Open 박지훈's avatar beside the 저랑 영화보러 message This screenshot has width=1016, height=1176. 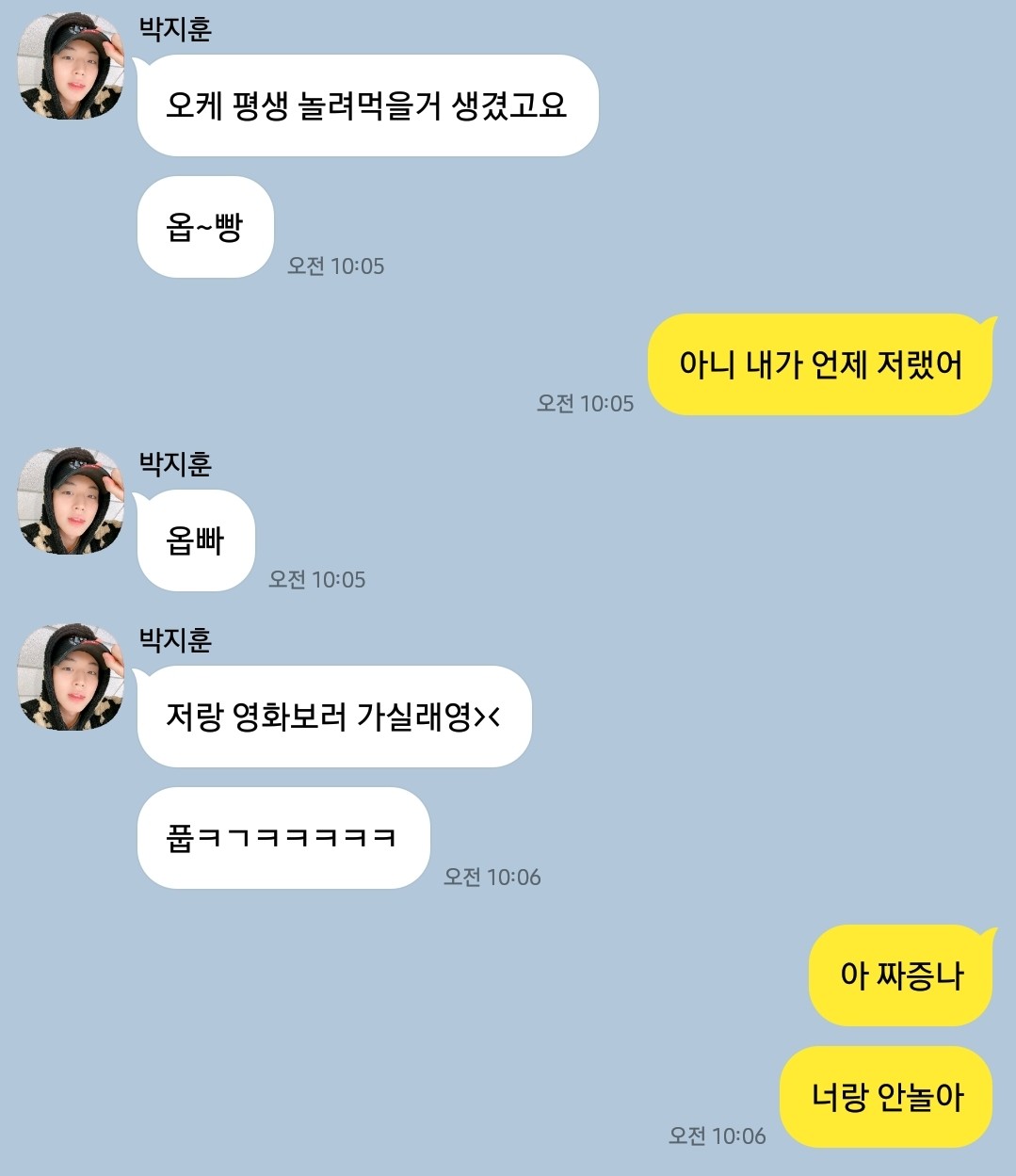[72, 677]
